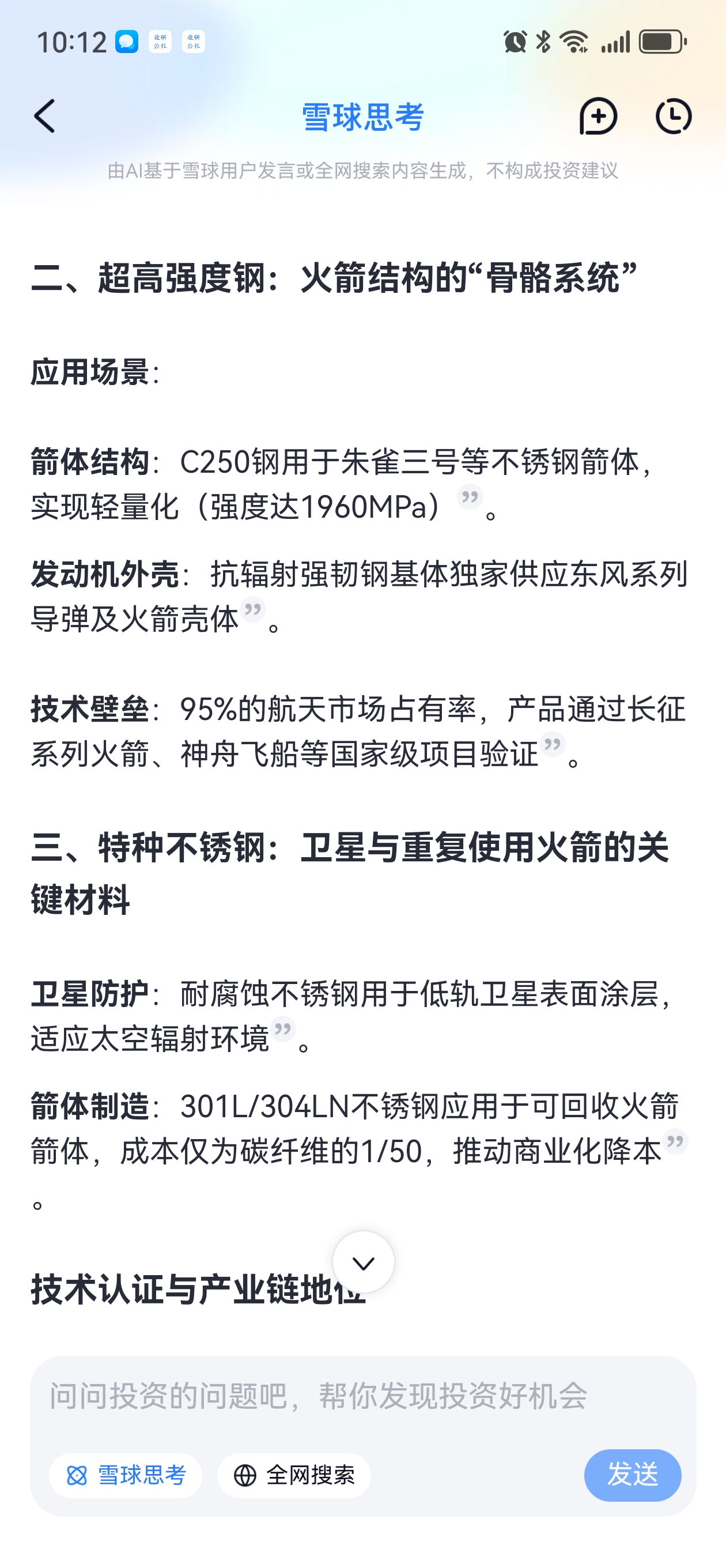Tap the 发送 send button
Viewport: 726px width, 1568px height.
[632, 1475]
